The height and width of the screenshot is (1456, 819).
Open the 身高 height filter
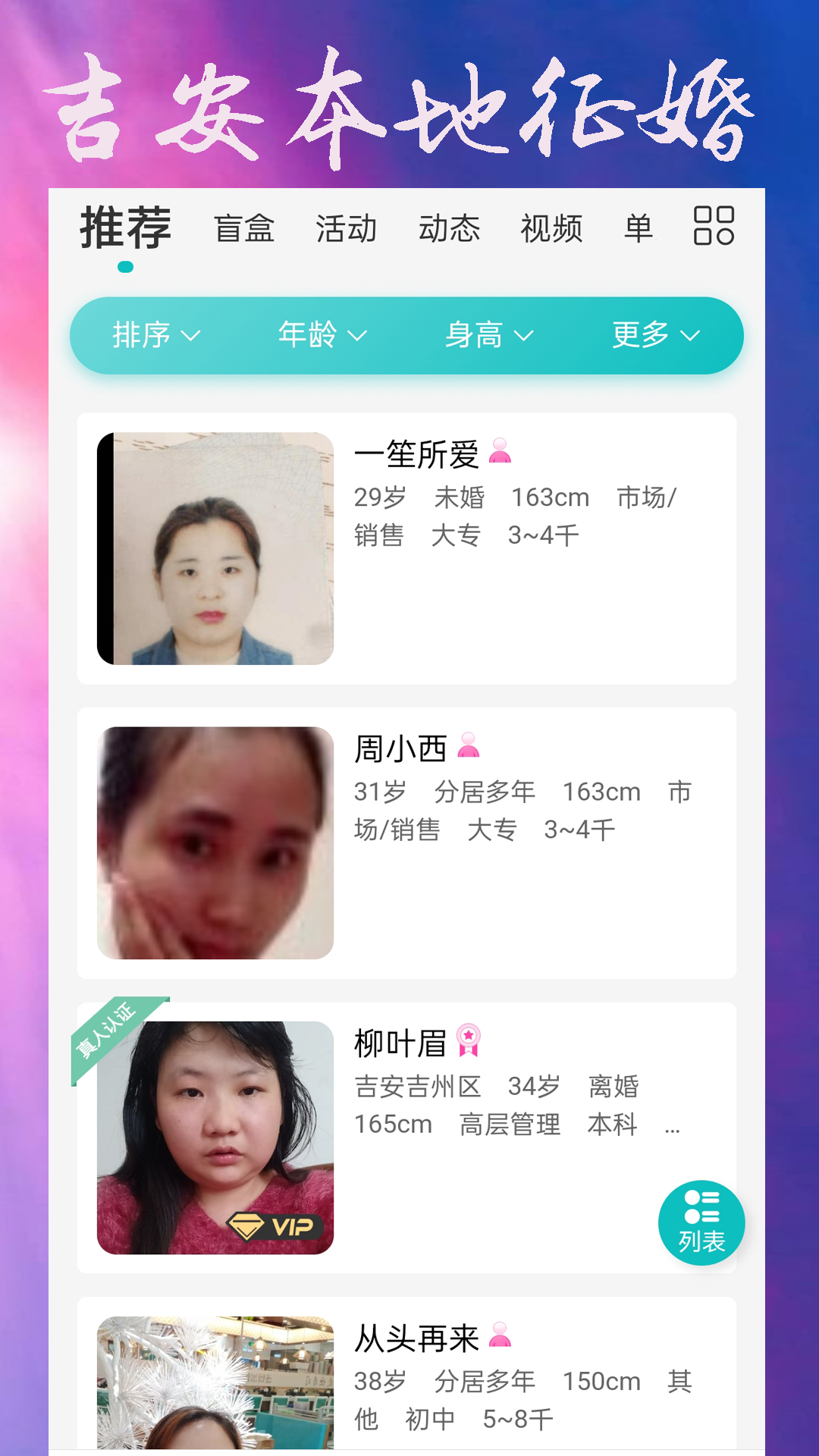tap(490, 335)
